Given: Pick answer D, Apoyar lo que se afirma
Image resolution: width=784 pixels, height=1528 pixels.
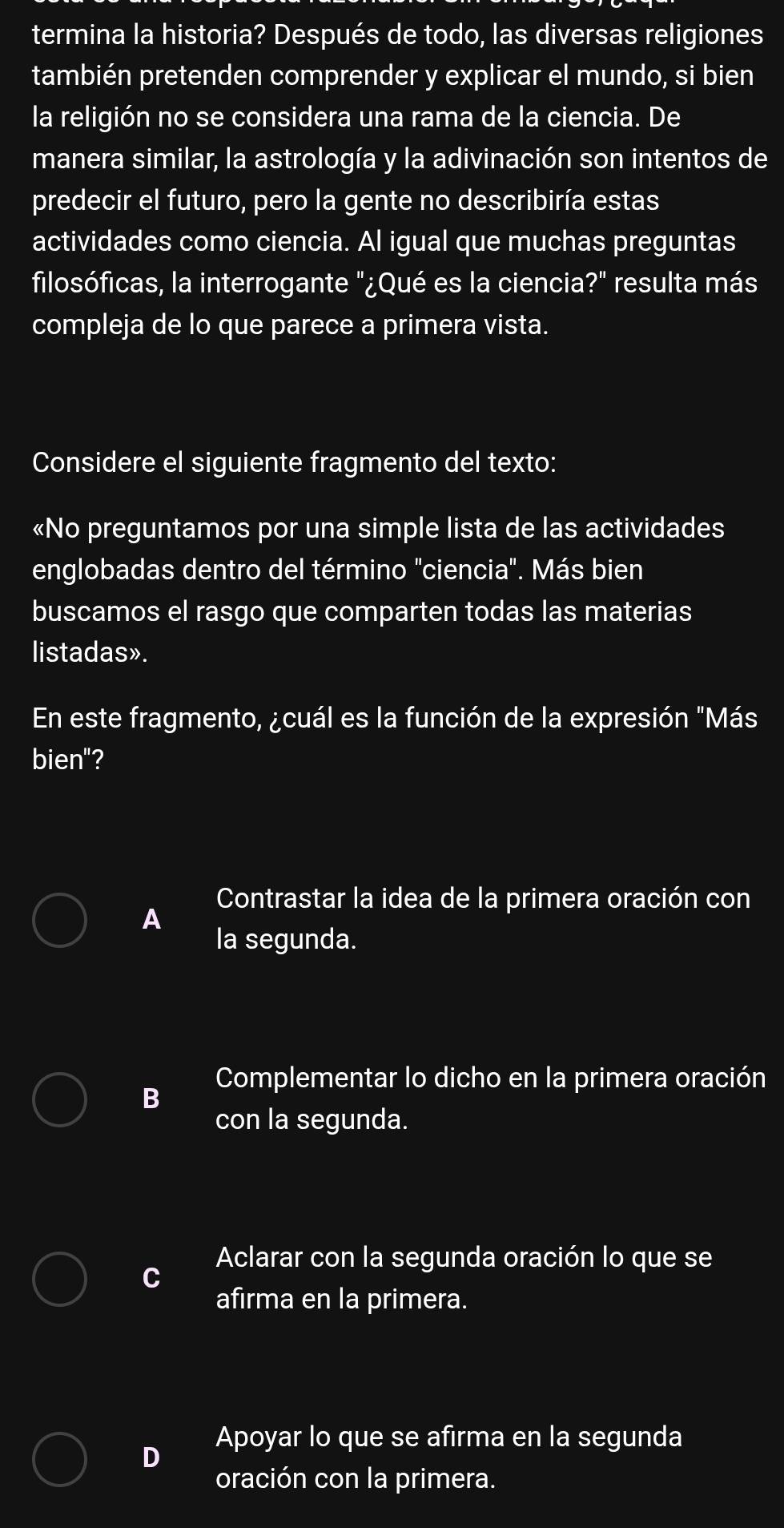Looking at the screenshot, I should pyautogui.click(x=60, y=1458).
